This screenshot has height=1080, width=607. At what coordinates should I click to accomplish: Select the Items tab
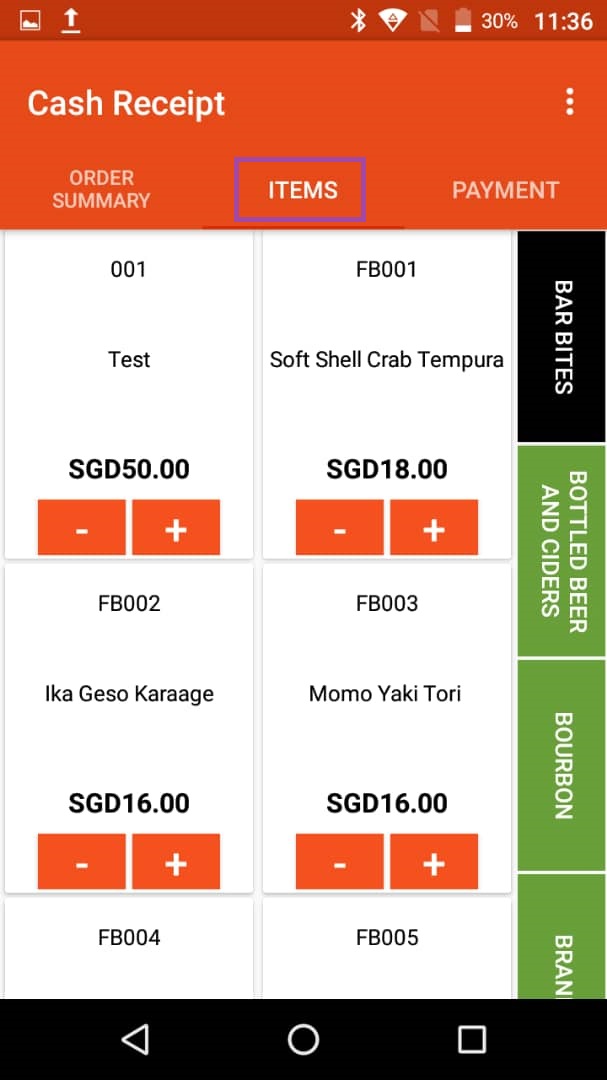[x=302, y=190]
